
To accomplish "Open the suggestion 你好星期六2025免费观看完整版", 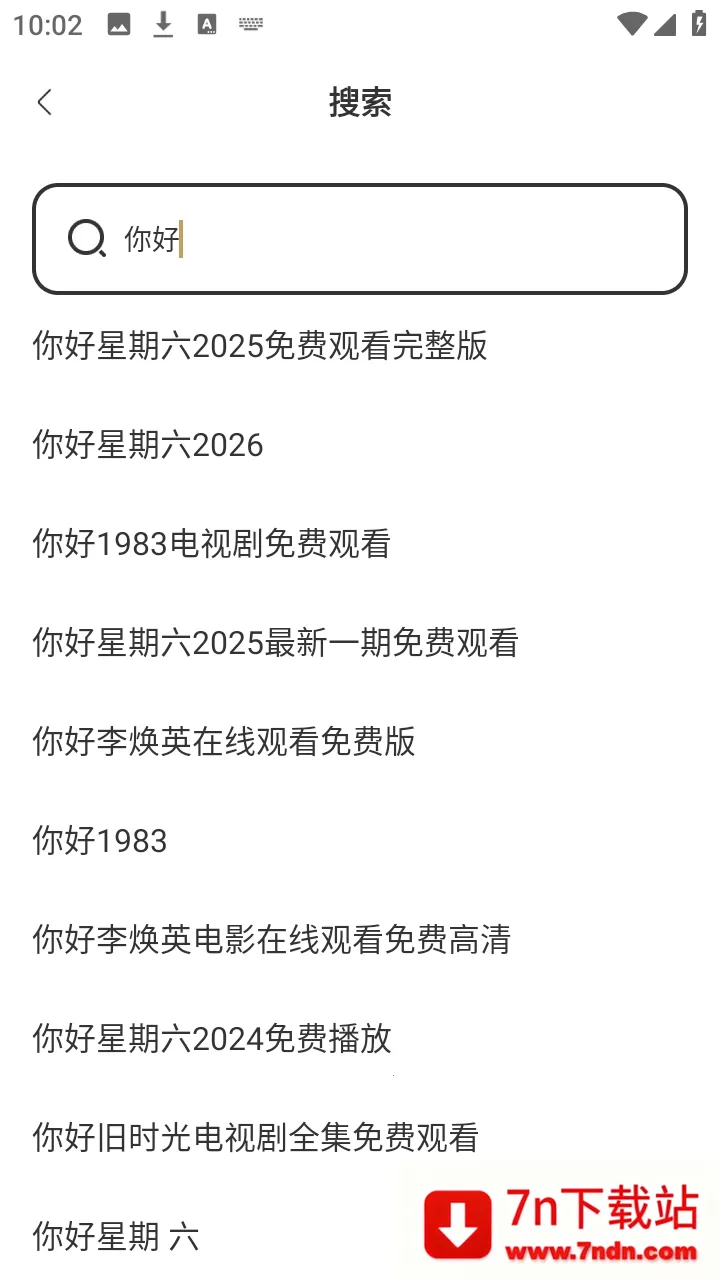I will (x=258, y=346).
